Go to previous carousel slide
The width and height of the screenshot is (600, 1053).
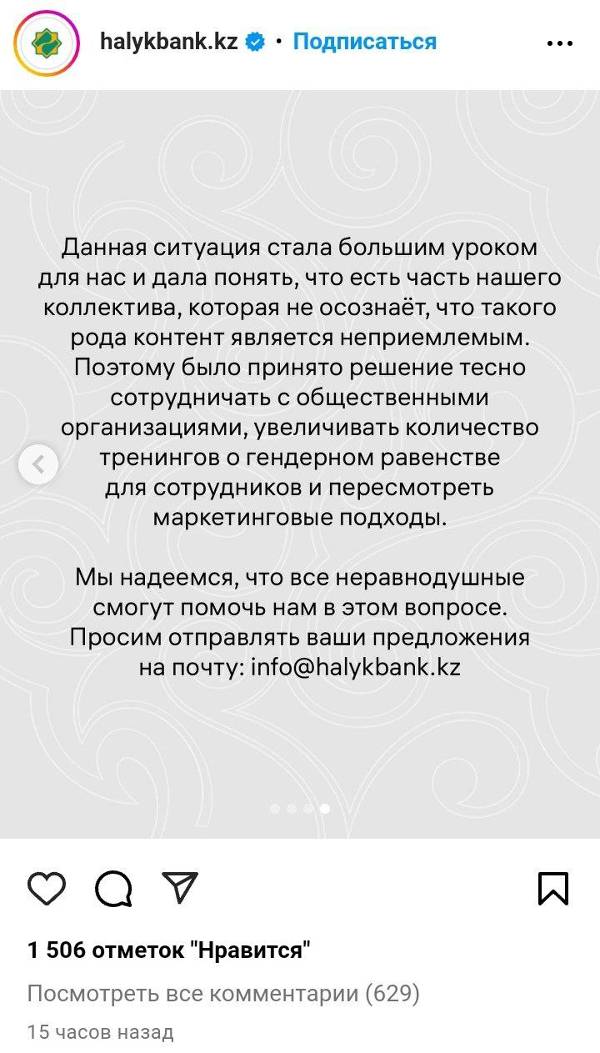[38, 464]
